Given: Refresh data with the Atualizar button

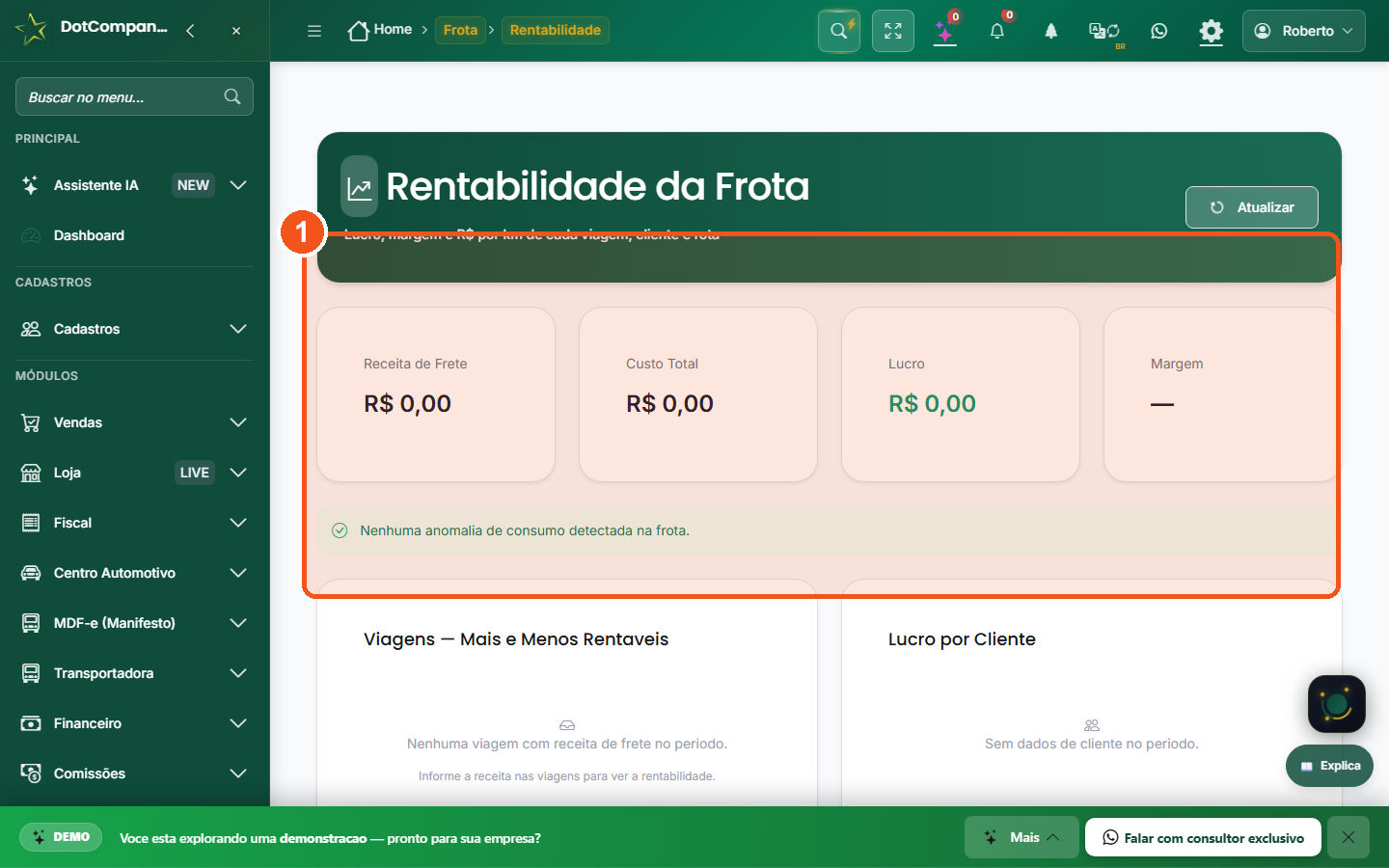Looking at the screenshot, I should point(1251,207).
